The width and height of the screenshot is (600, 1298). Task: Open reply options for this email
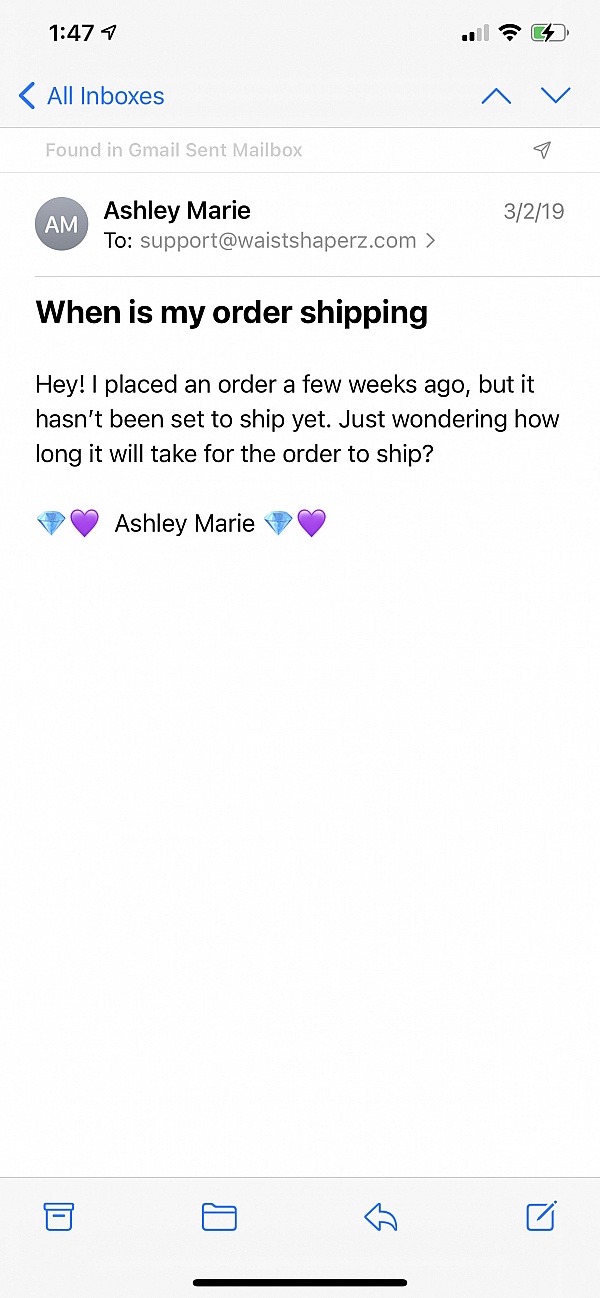381,1216
